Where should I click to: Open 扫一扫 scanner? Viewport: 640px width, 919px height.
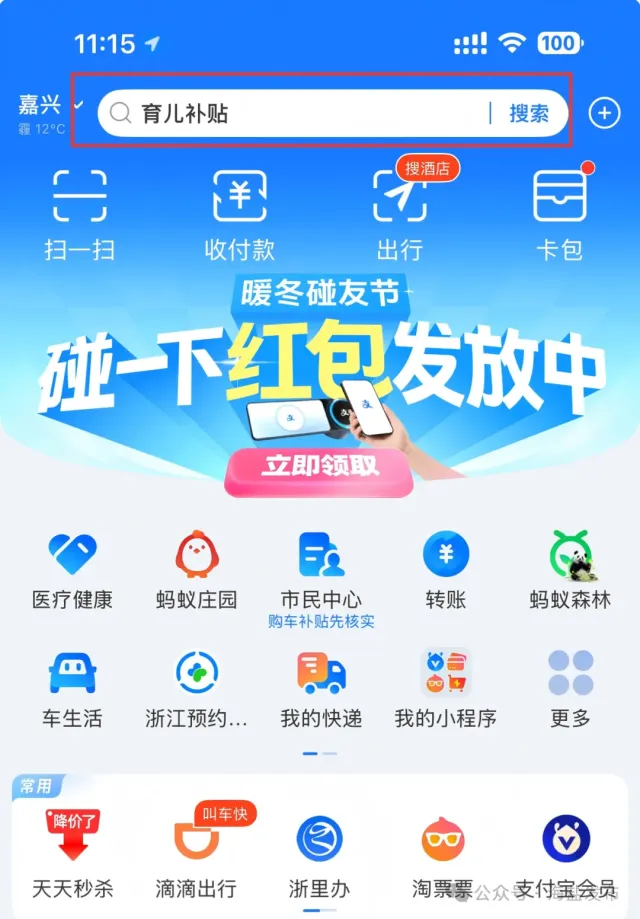pyautogui.click(x=80, y=214)
